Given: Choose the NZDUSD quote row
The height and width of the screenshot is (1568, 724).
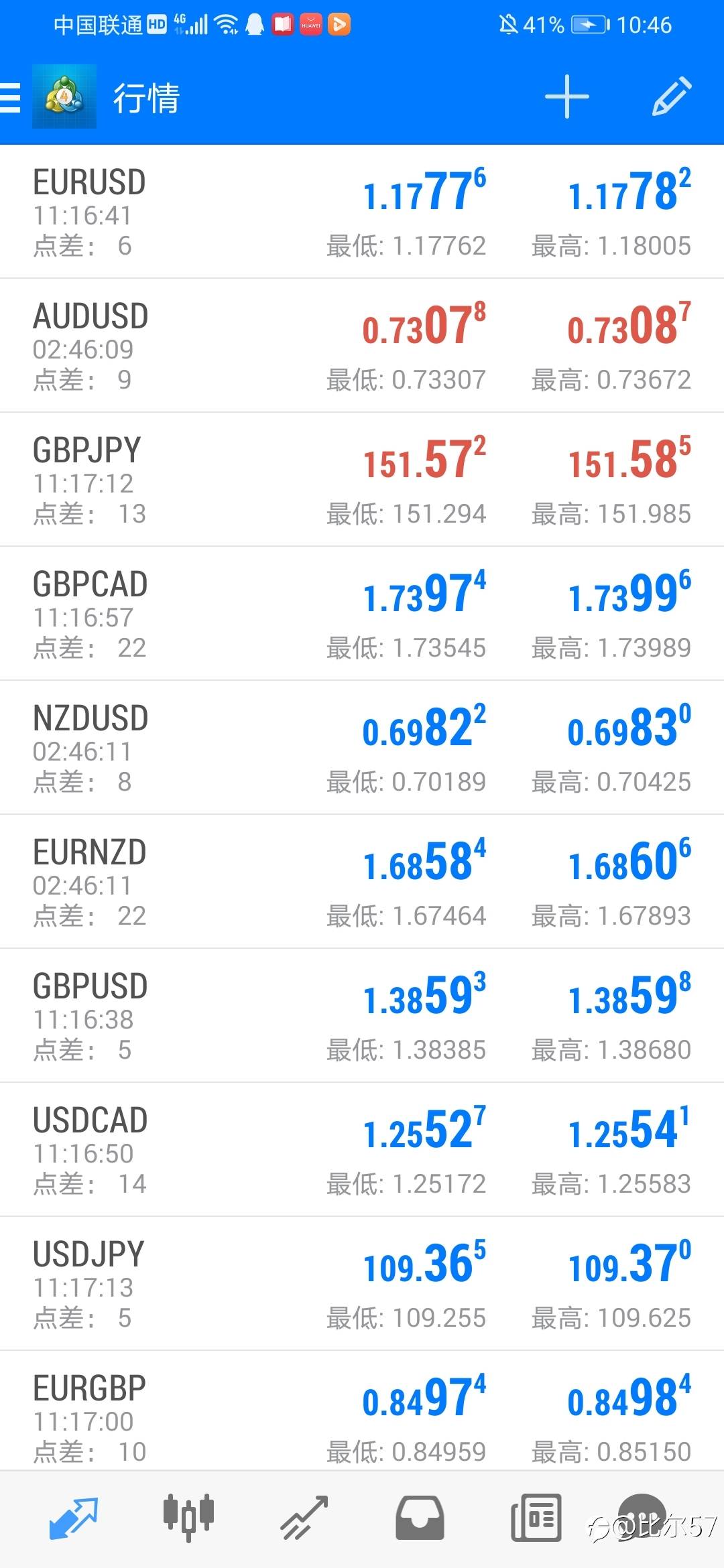Looking at the screenshot, I should click(x=362, y=748).
